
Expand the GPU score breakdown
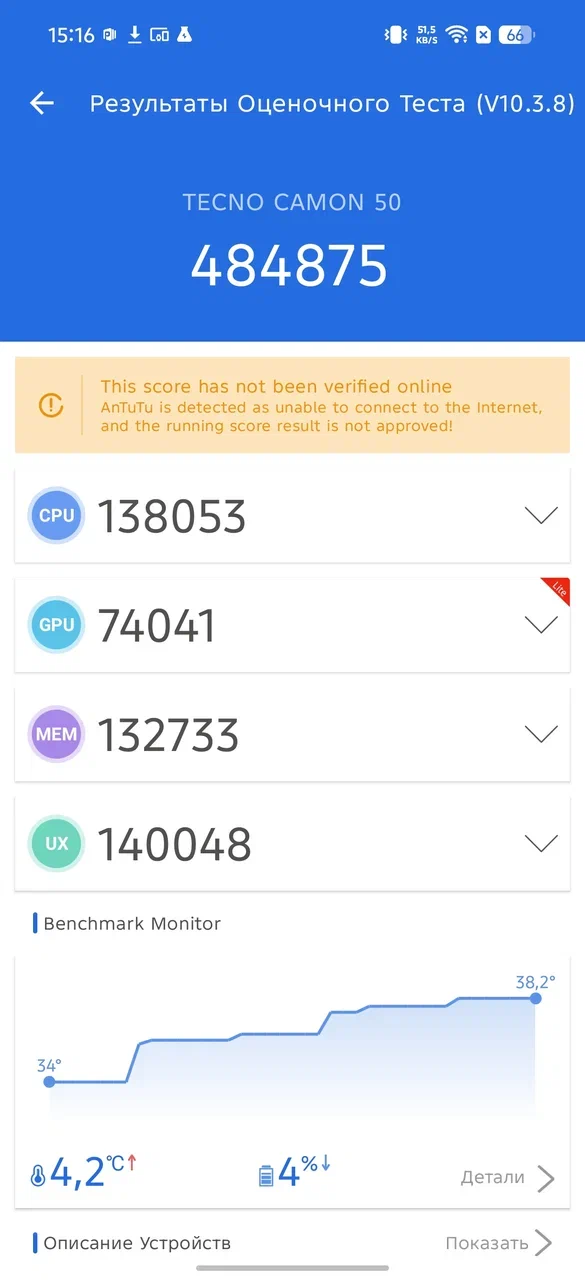[541, 625]
